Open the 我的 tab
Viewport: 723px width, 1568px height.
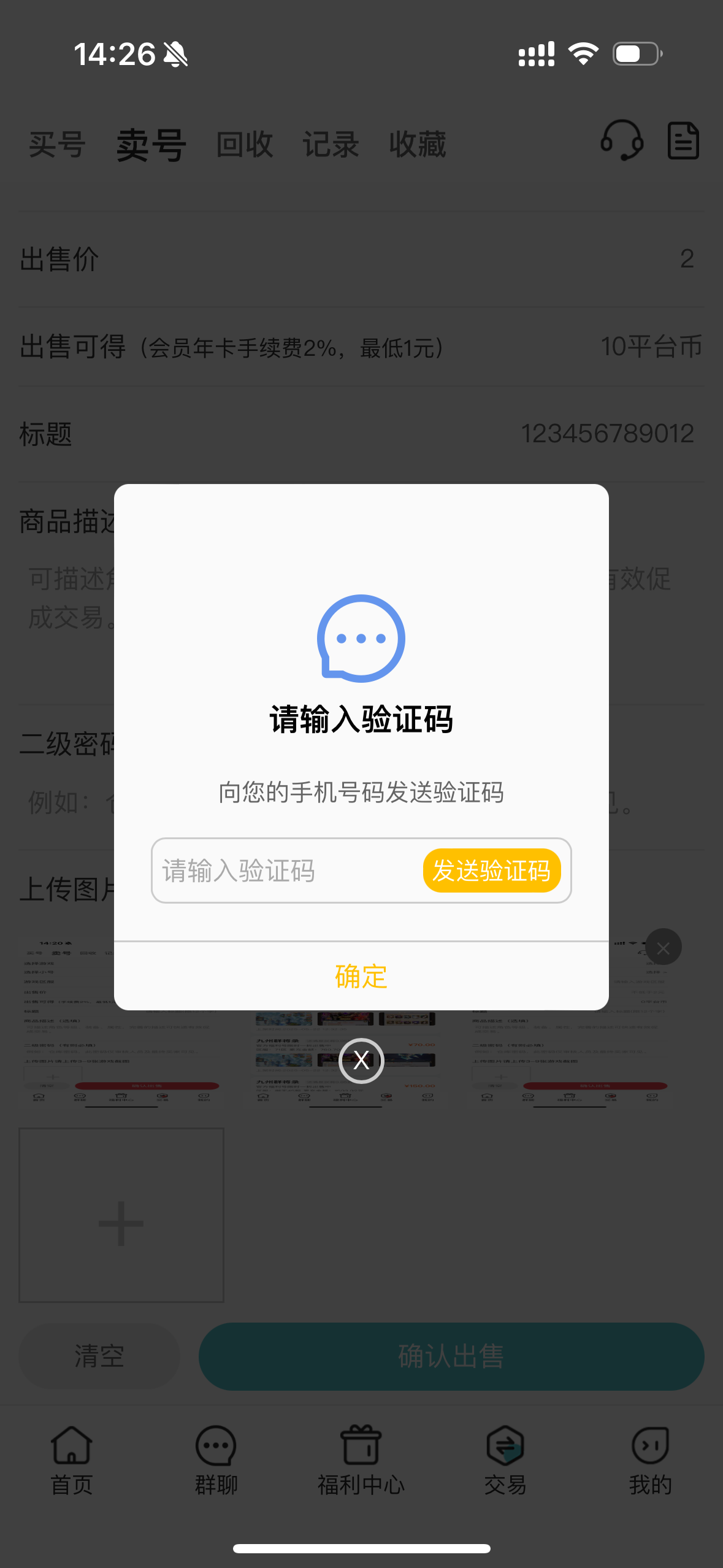tap(650, 1460)
